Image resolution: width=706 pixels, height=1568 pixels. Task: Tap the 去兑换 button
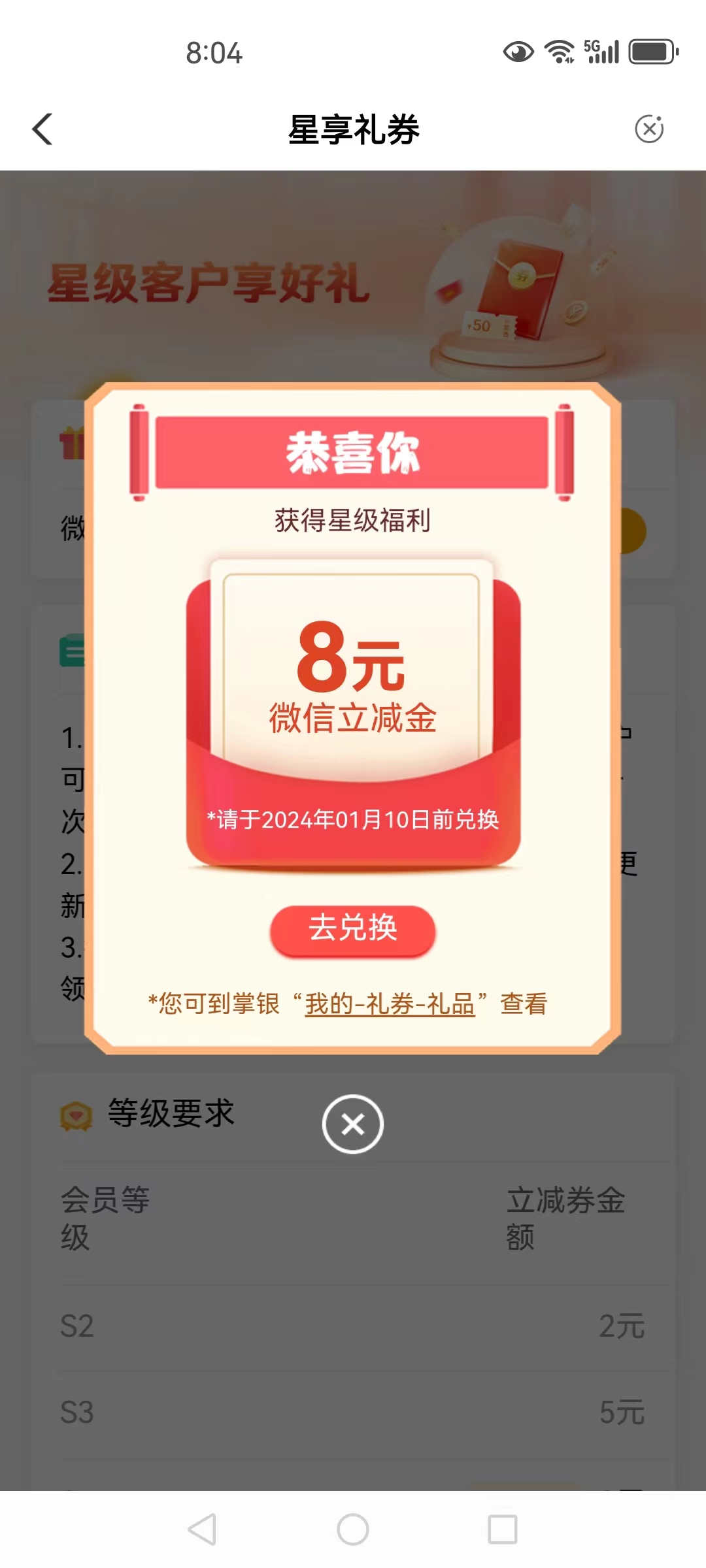353,929
